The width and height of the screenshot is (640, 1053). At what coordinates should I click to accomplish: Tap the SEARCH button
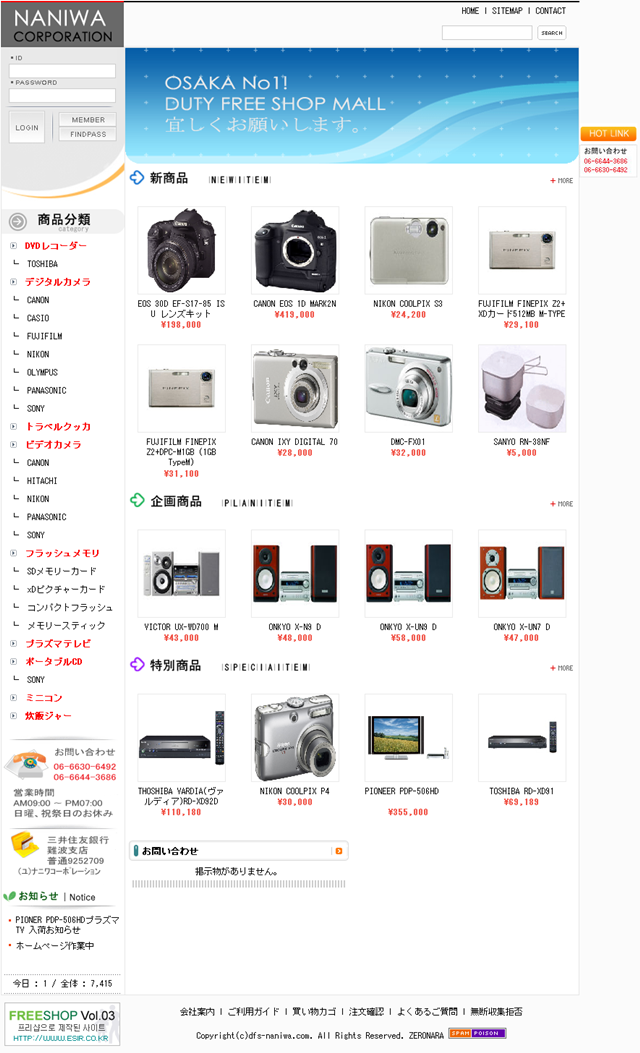(551, 33)
